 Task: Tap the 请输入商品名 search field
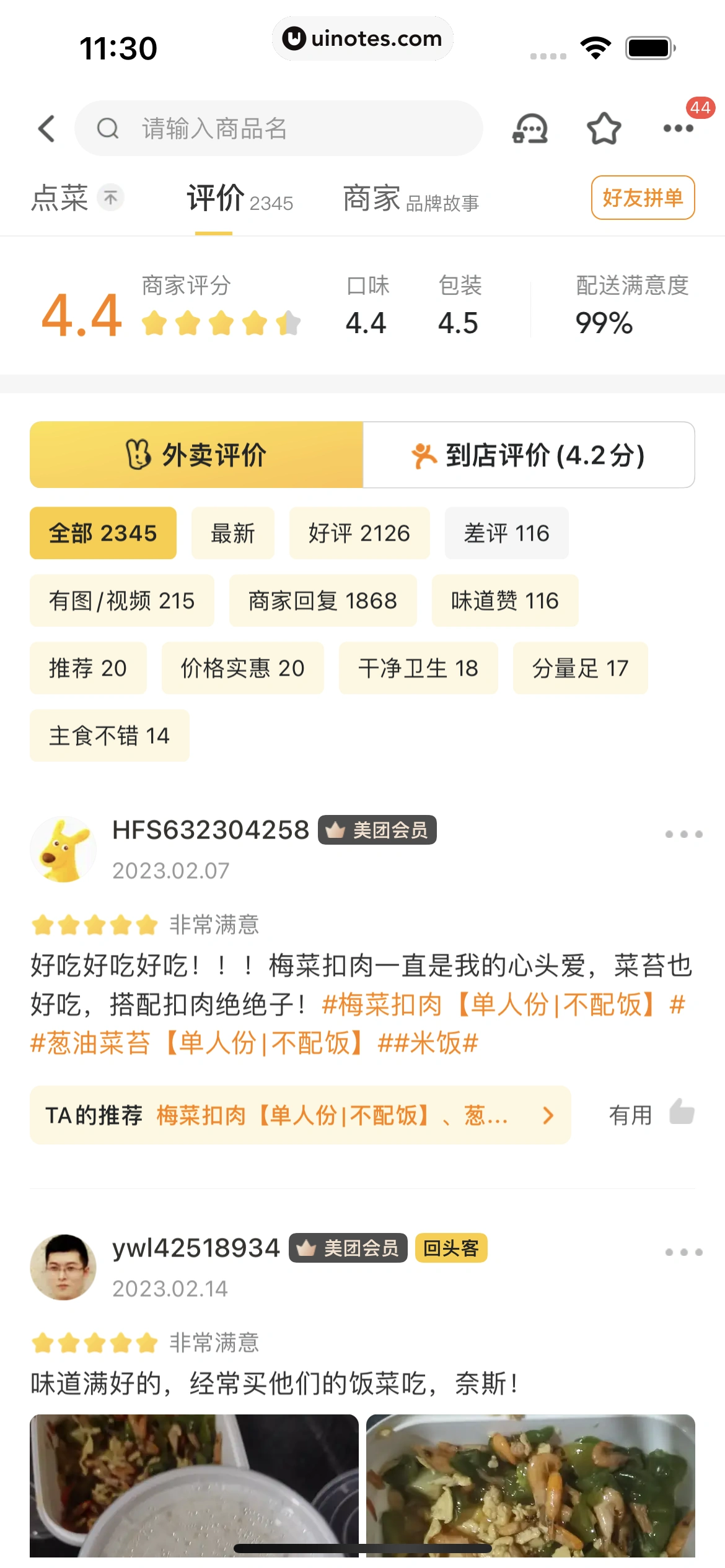pyautogui.click(x=279, y=129)
